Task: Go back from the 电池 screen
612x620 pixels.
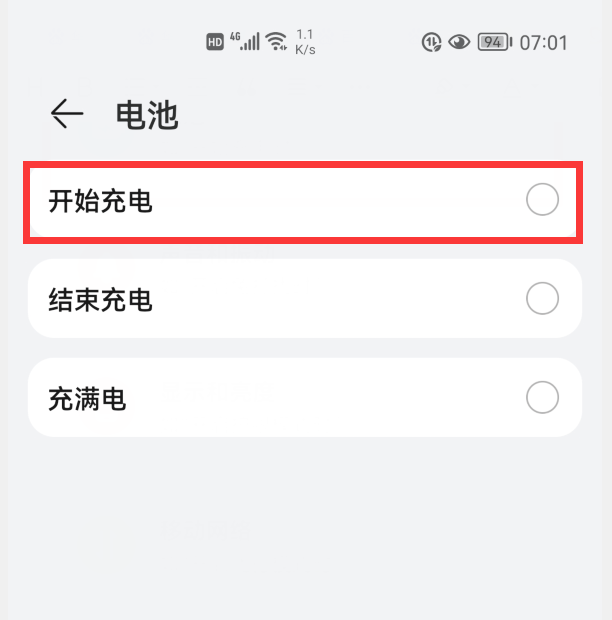Action: point(67,114)
